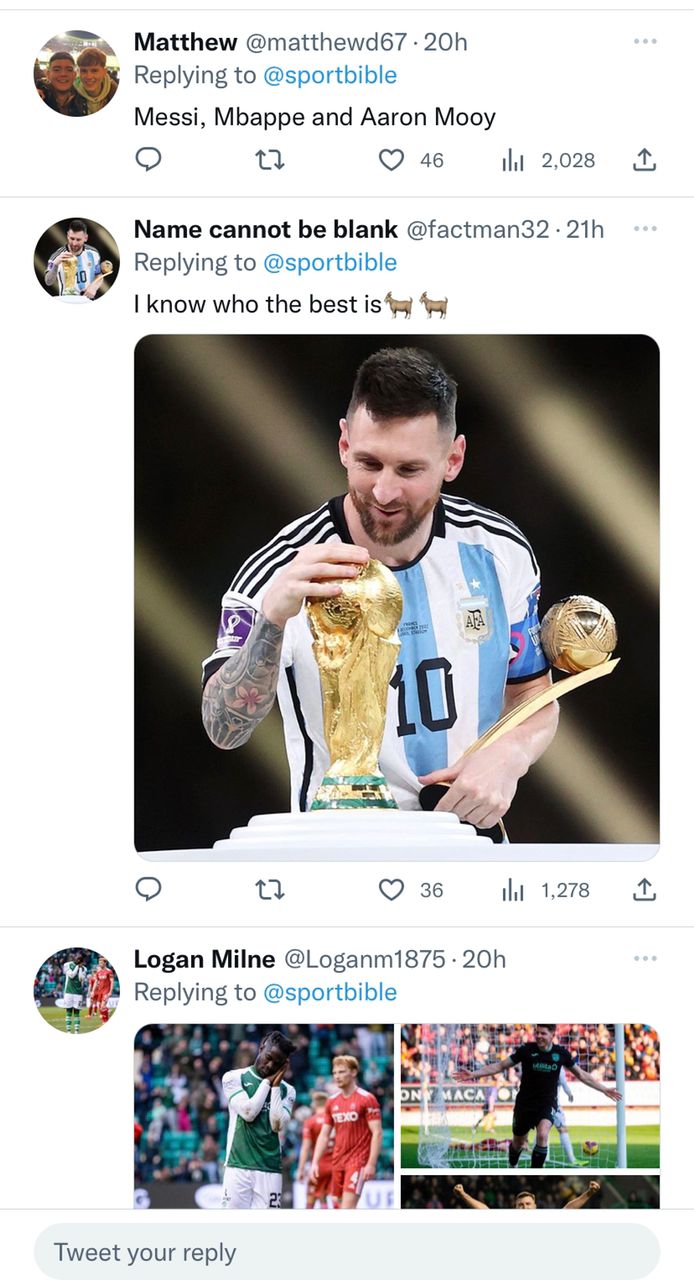The height and width of the screenshot is (1280, 694).
Task: Retweet Matthew's tweet
Action: click(x=270, y=159)
